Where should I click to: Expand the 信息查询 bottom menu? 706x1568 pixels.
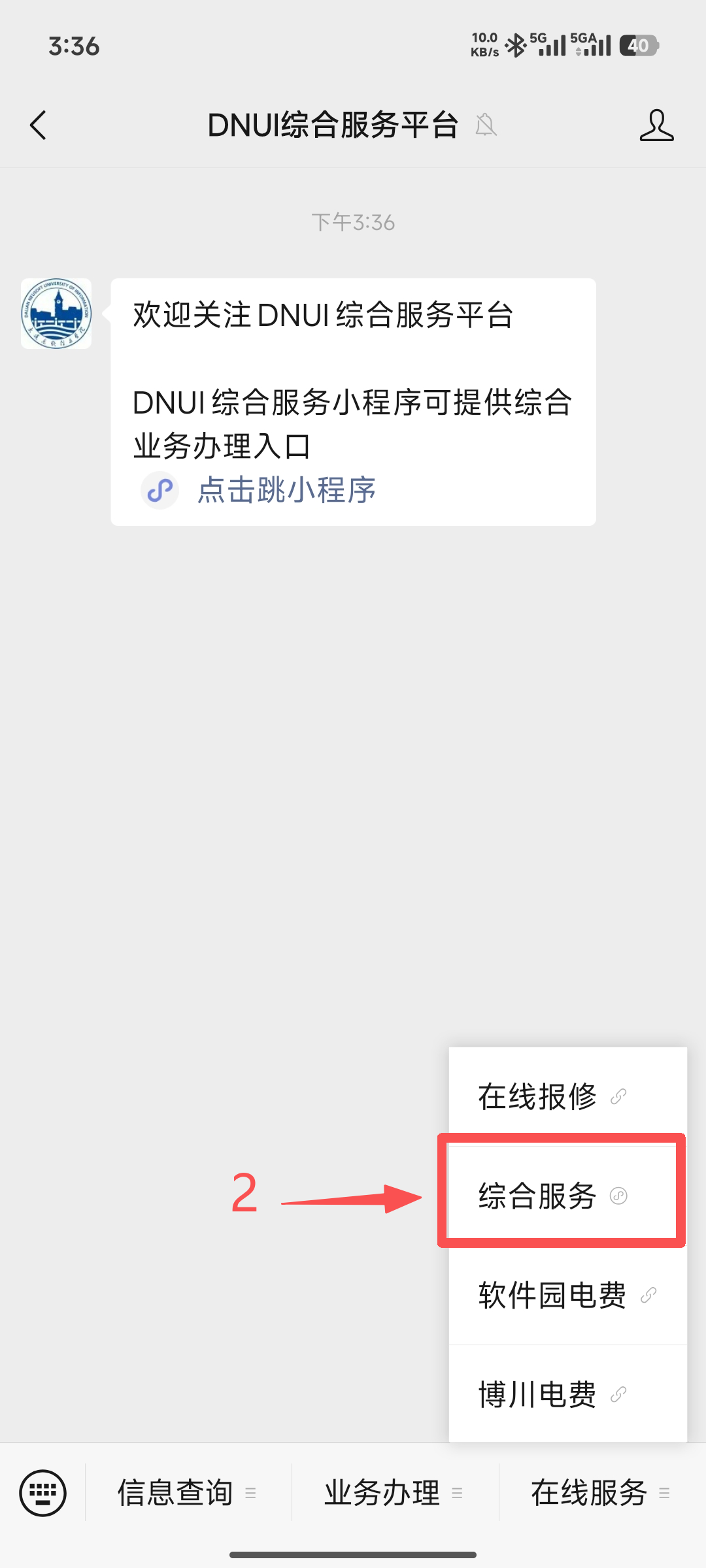187,1493
